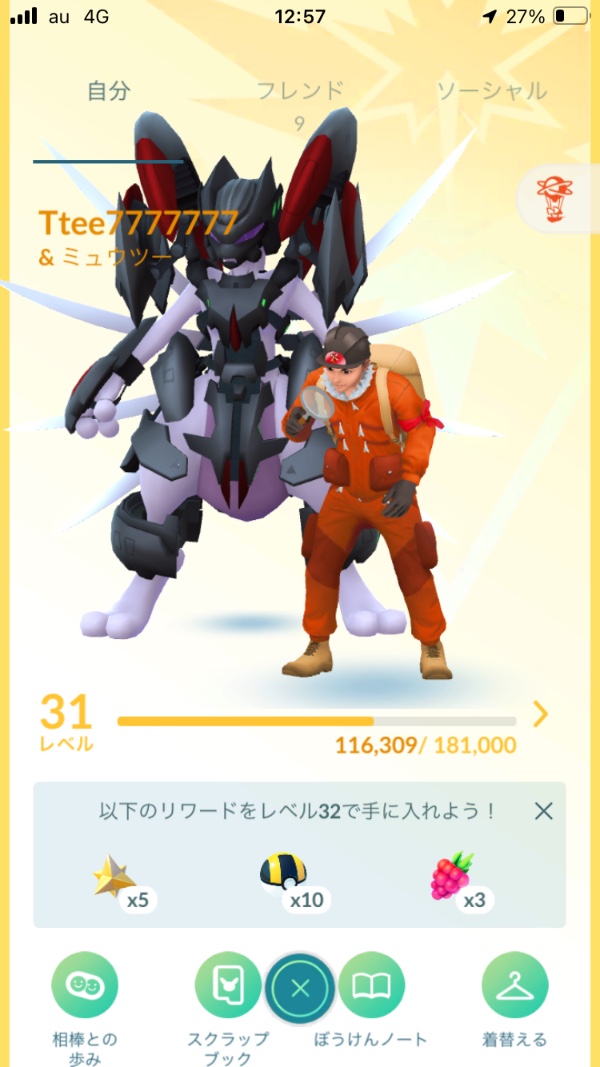Open ぼうけんノート journal
The image size is (600, 1067).
(372, 985)
